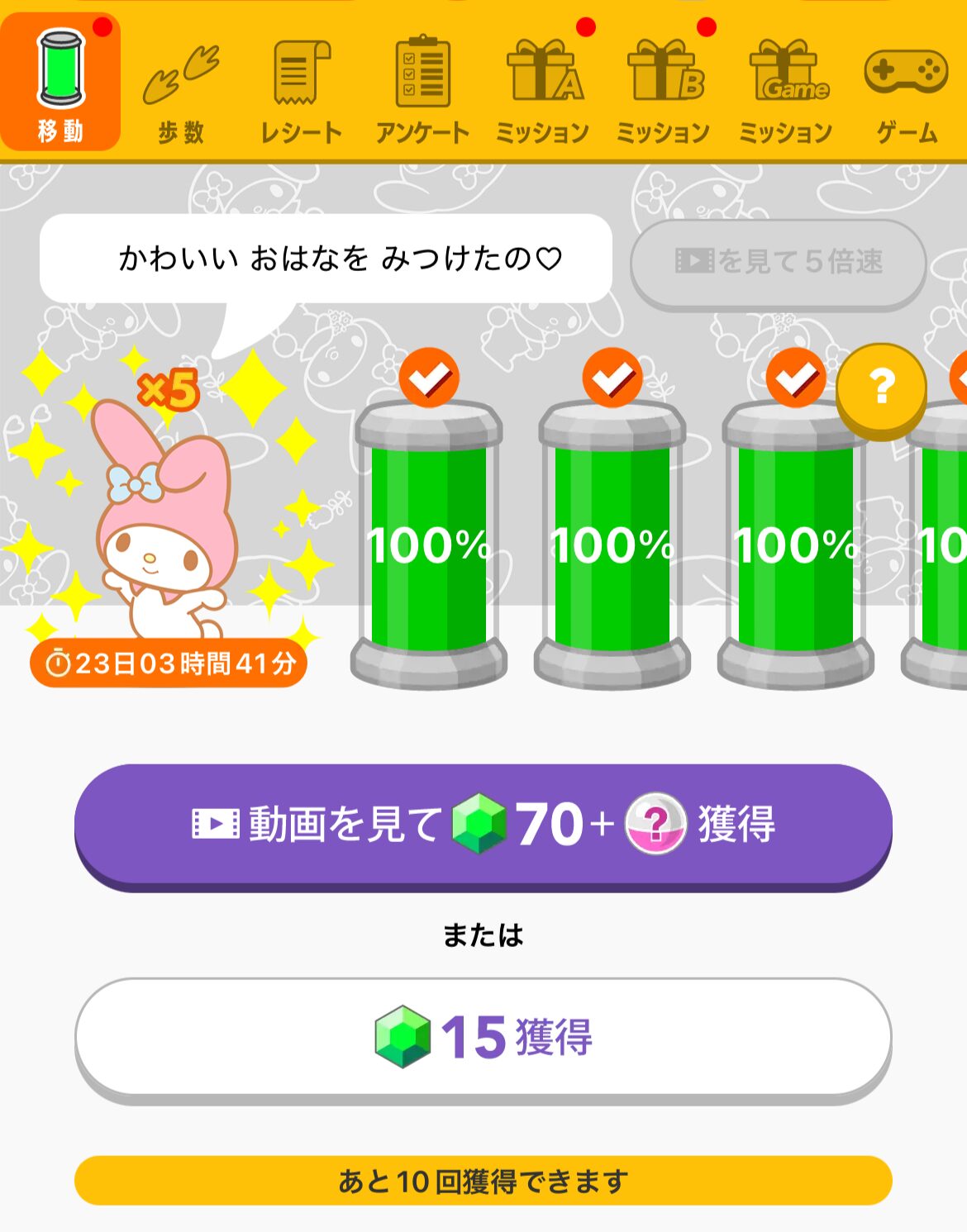
Task: Watch a video to earn 70 gems
Action: click(483, 825)
